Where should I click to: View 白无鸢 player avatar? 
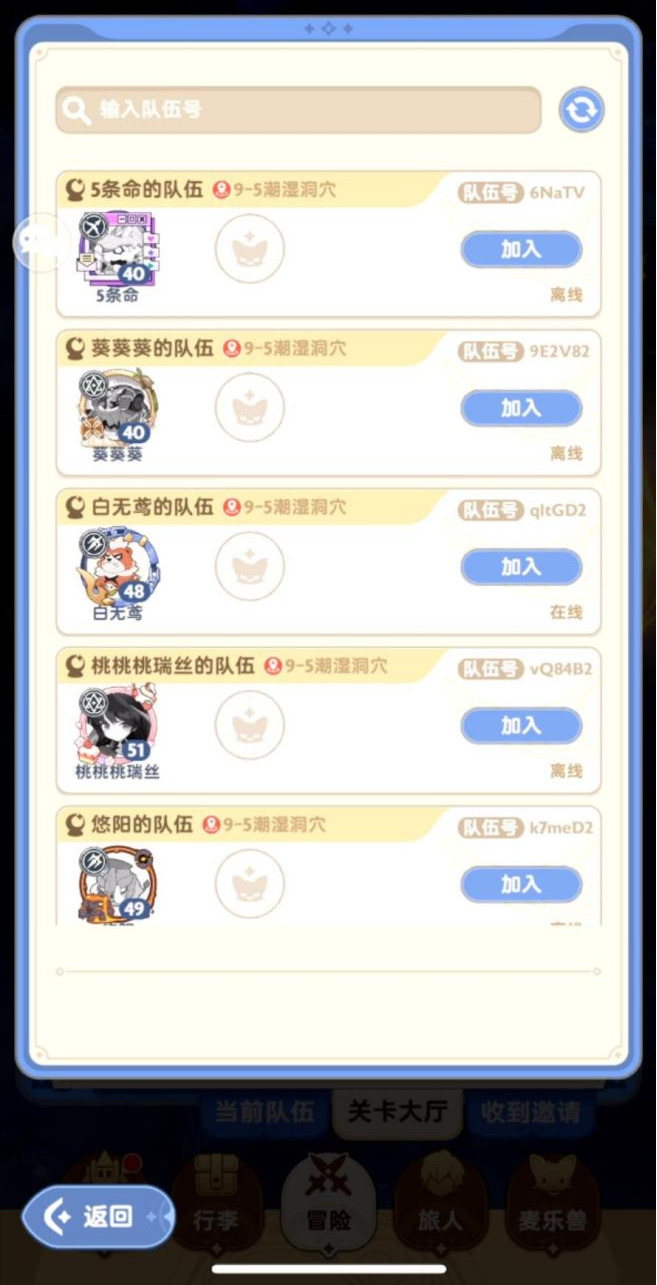tap(118, 567)
